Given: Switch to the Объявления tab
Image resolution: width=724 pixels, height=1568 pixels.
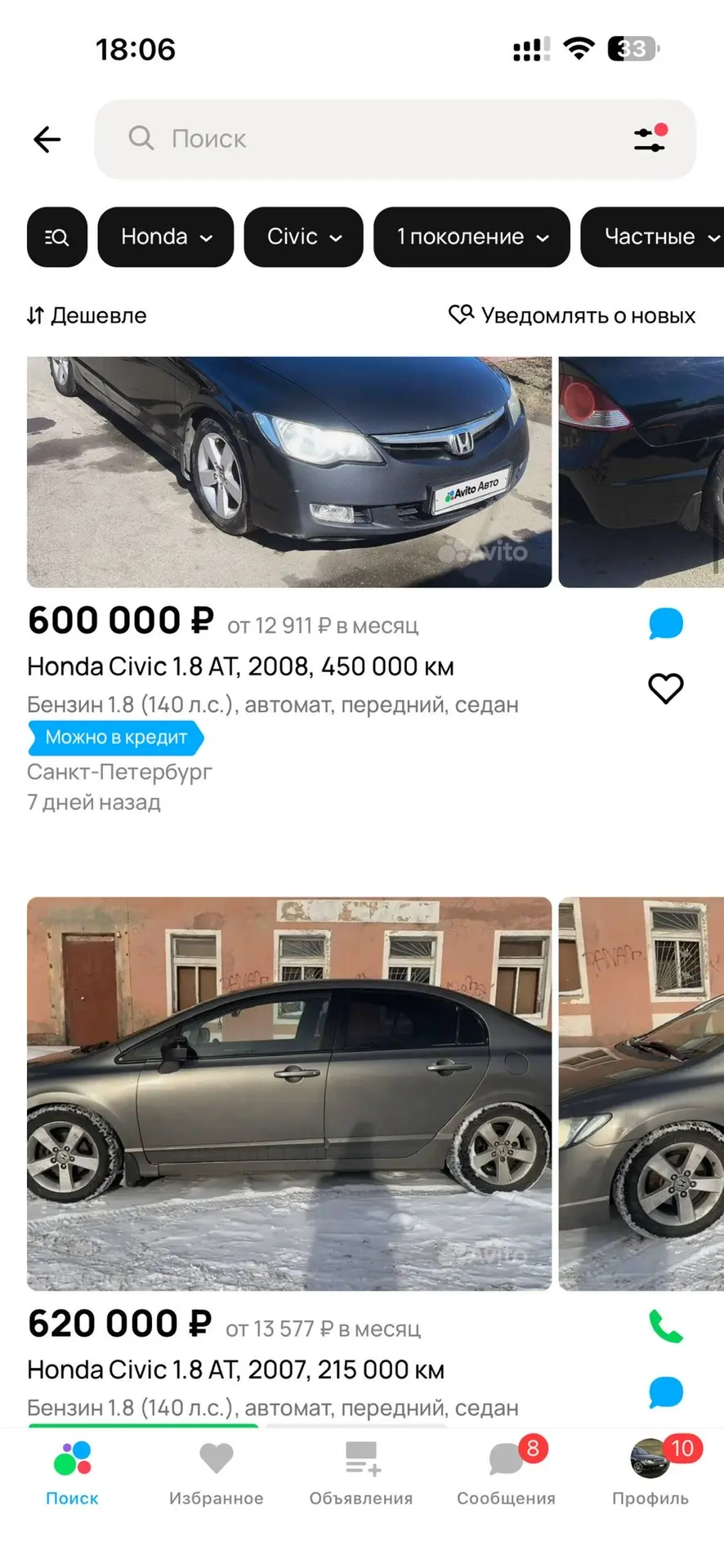Looking at the screenshot, I should (x=361, y=1474).
